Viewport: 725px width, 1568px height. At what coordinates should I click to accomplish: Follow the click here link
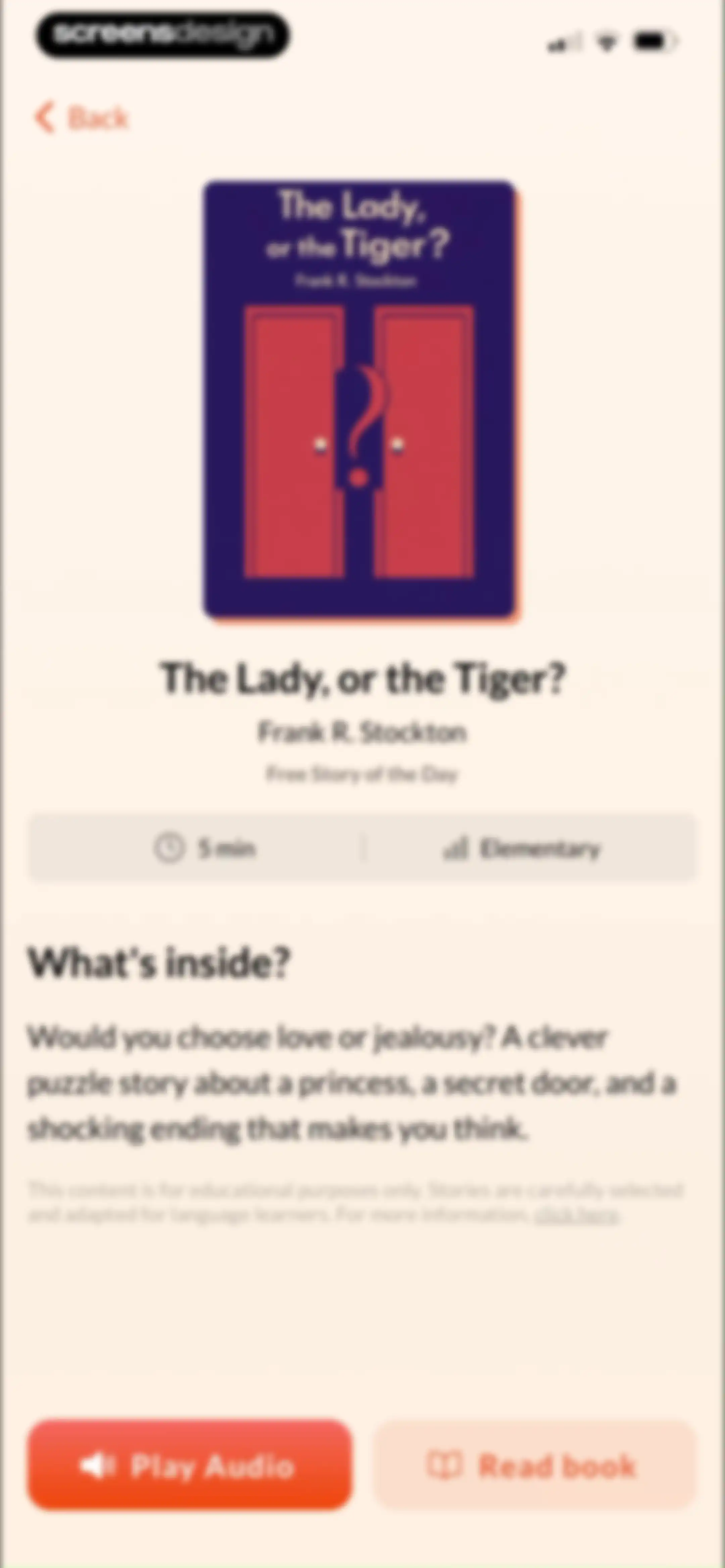[576, 1215]
